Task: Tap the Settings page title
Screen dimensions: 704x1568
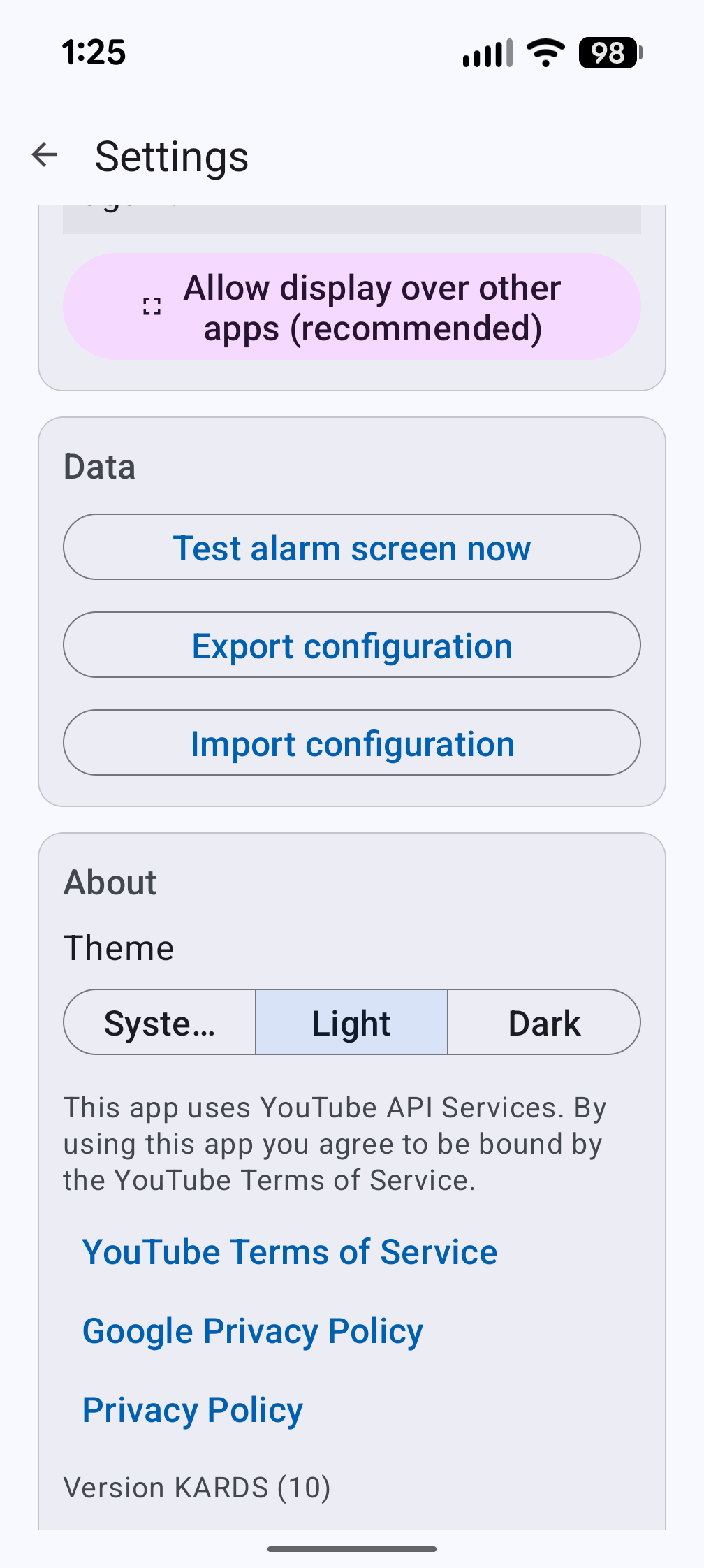Action: click(x=171, y=155)
